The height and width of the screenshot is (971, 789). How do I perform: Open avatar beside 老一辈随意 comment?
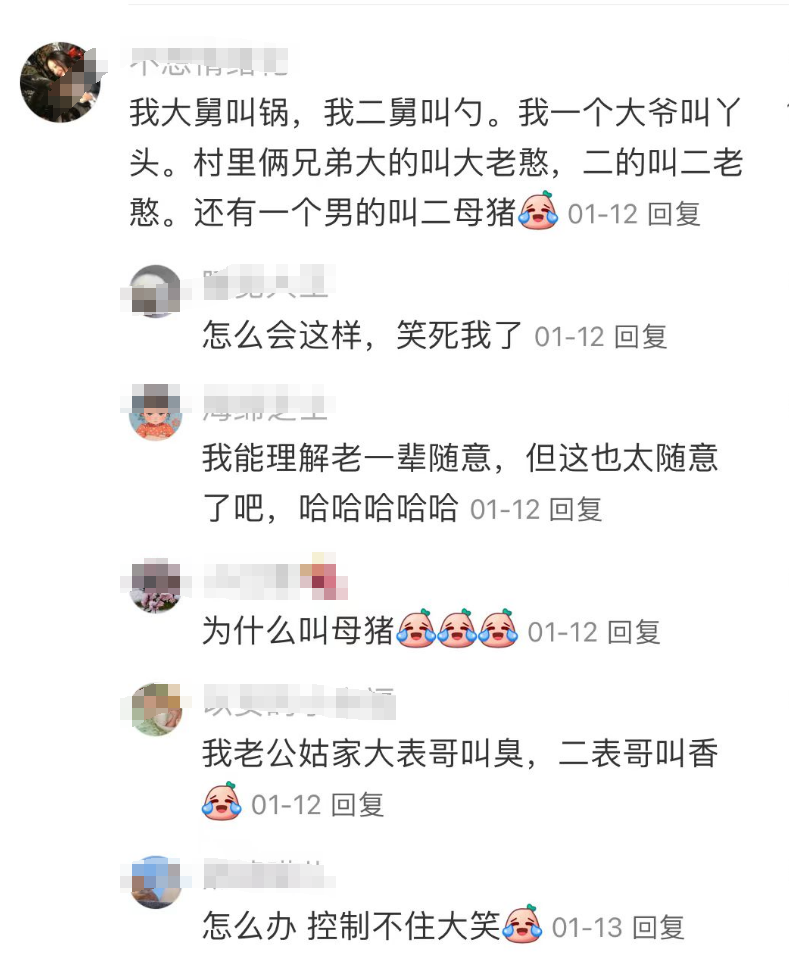pos(155,412)
